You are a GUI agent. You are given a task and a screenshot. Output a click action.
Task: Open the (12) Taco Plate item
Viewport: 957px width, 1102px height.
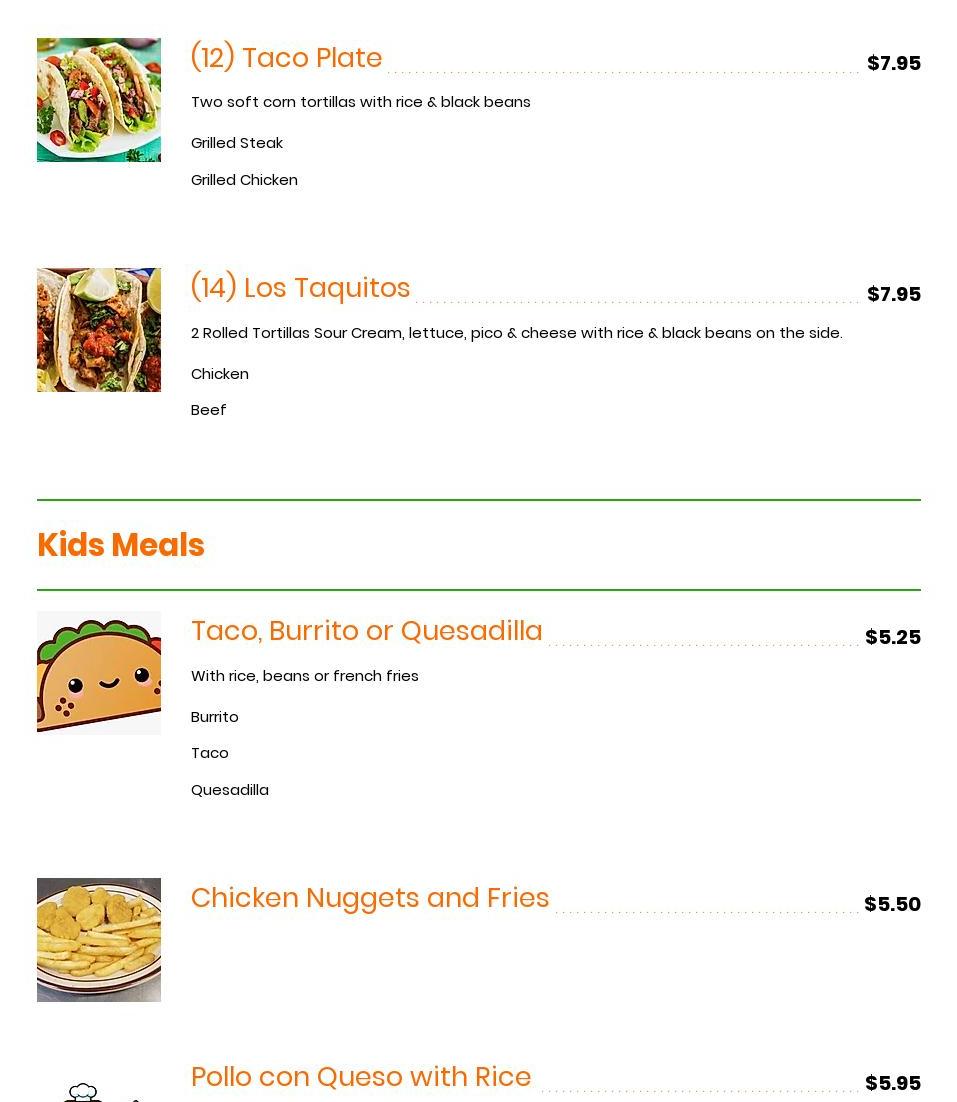pos(286,58)
